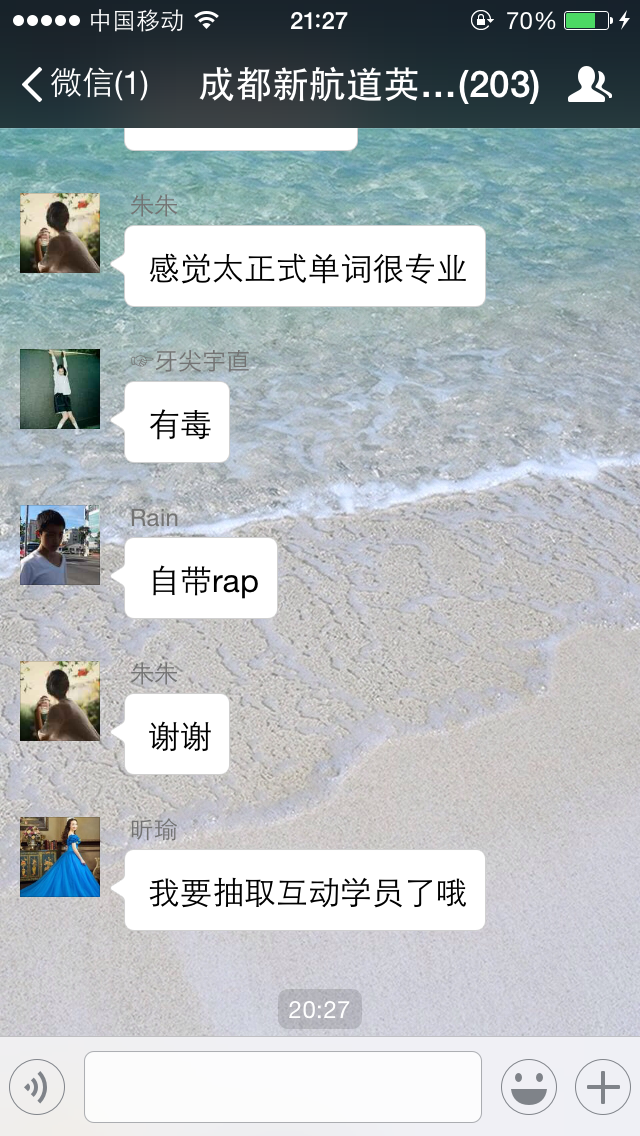The height and width of the screenshot is (1136, 640).
Task: Tap 朱朱's avatar beside 谢谢 message
Action: [x=60, y=701]
